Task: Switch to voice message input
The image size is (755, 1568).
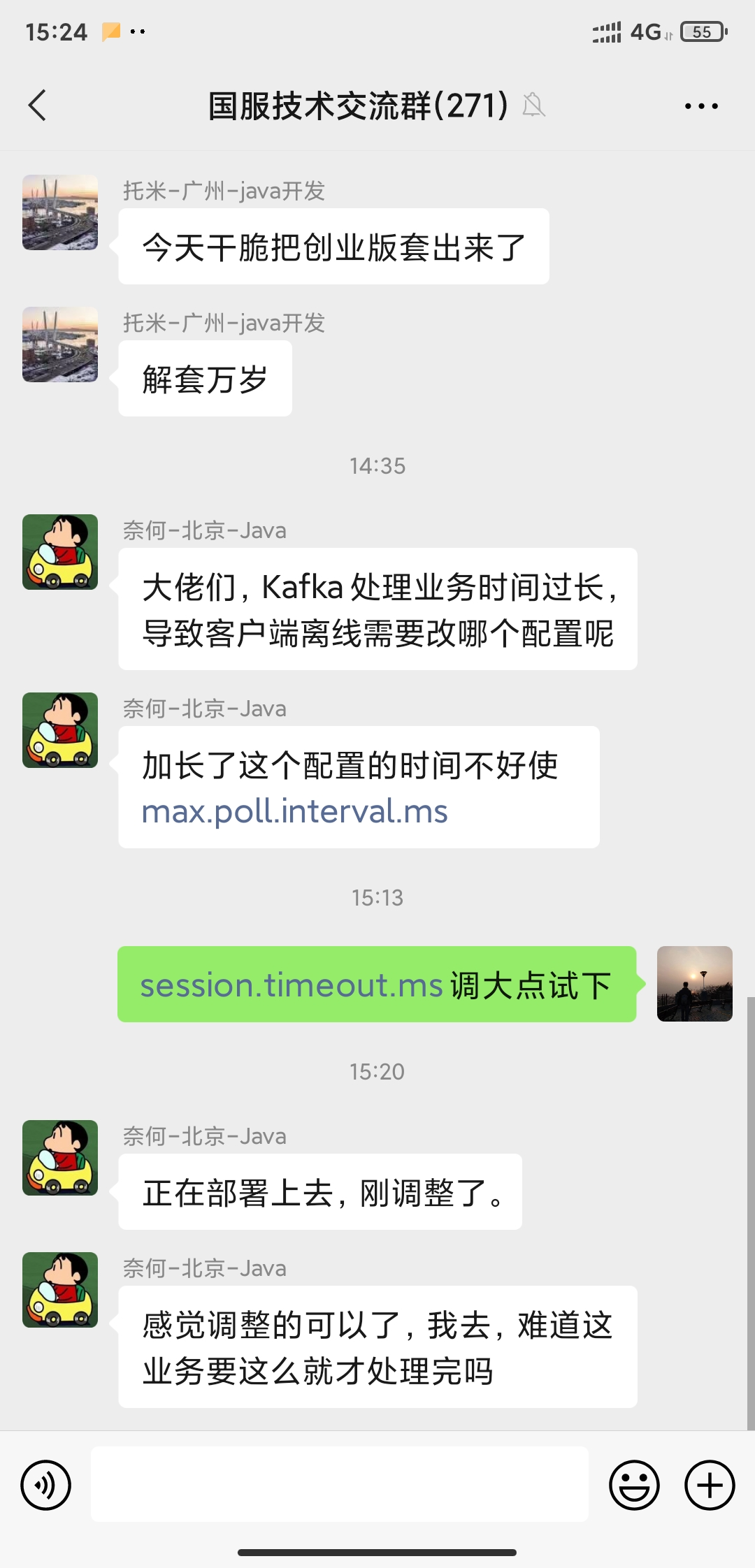Action: [x=46, y=1485]
